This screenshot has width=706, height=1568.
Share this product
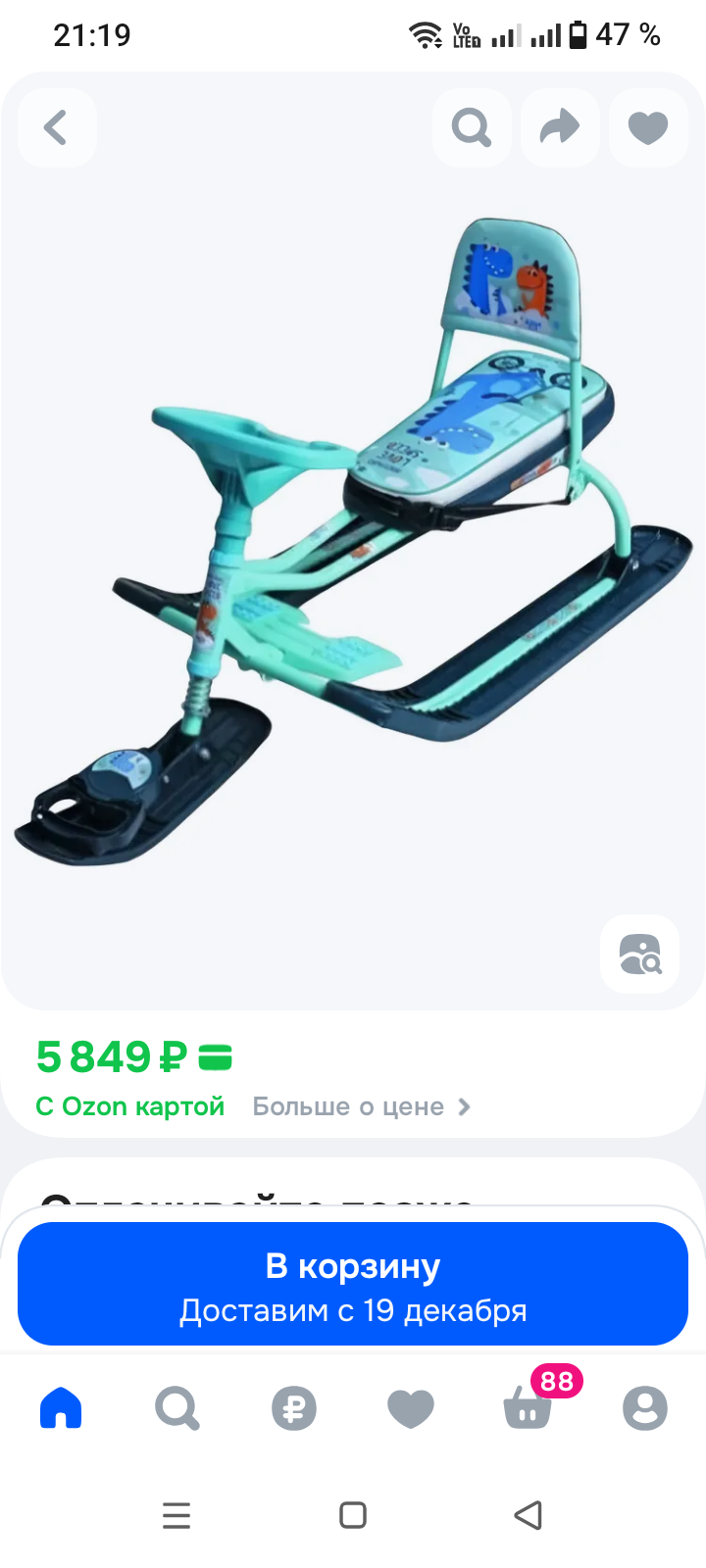[x=559, y=127]
